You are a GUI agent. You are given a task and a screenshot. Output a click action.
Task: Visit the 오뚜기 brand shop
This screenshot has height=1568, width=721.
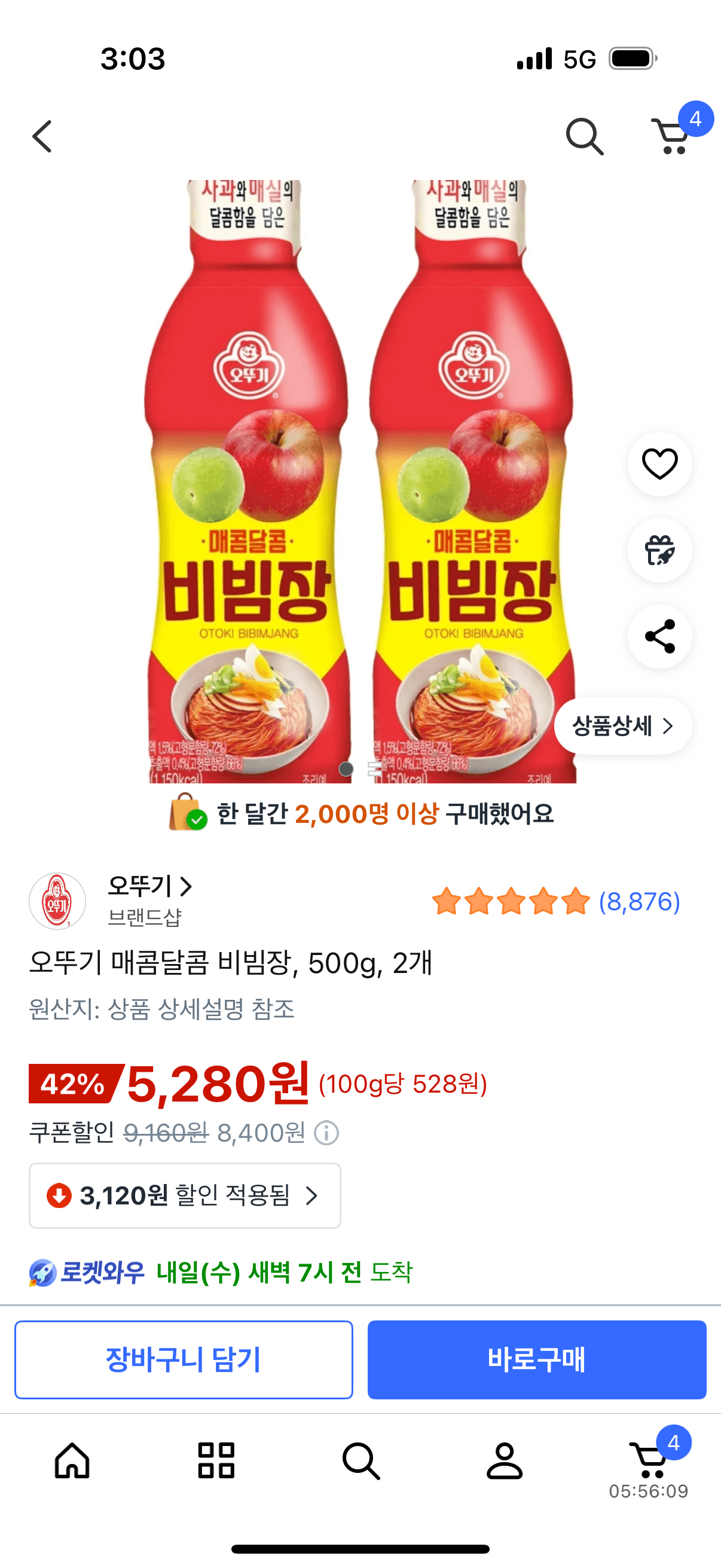point(149,887)
